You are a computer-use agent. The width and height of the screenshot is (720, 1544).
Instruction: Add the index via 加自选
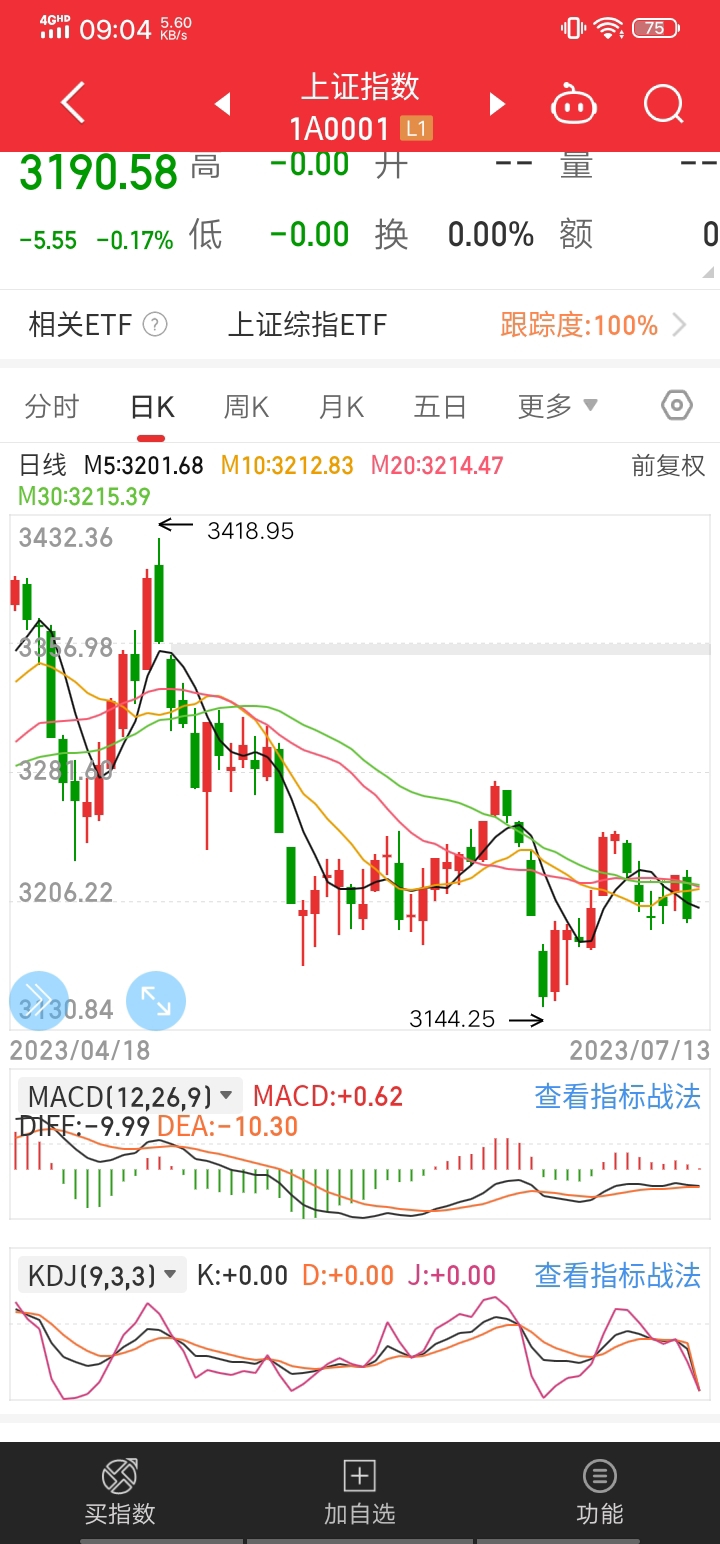point(359,1492)
